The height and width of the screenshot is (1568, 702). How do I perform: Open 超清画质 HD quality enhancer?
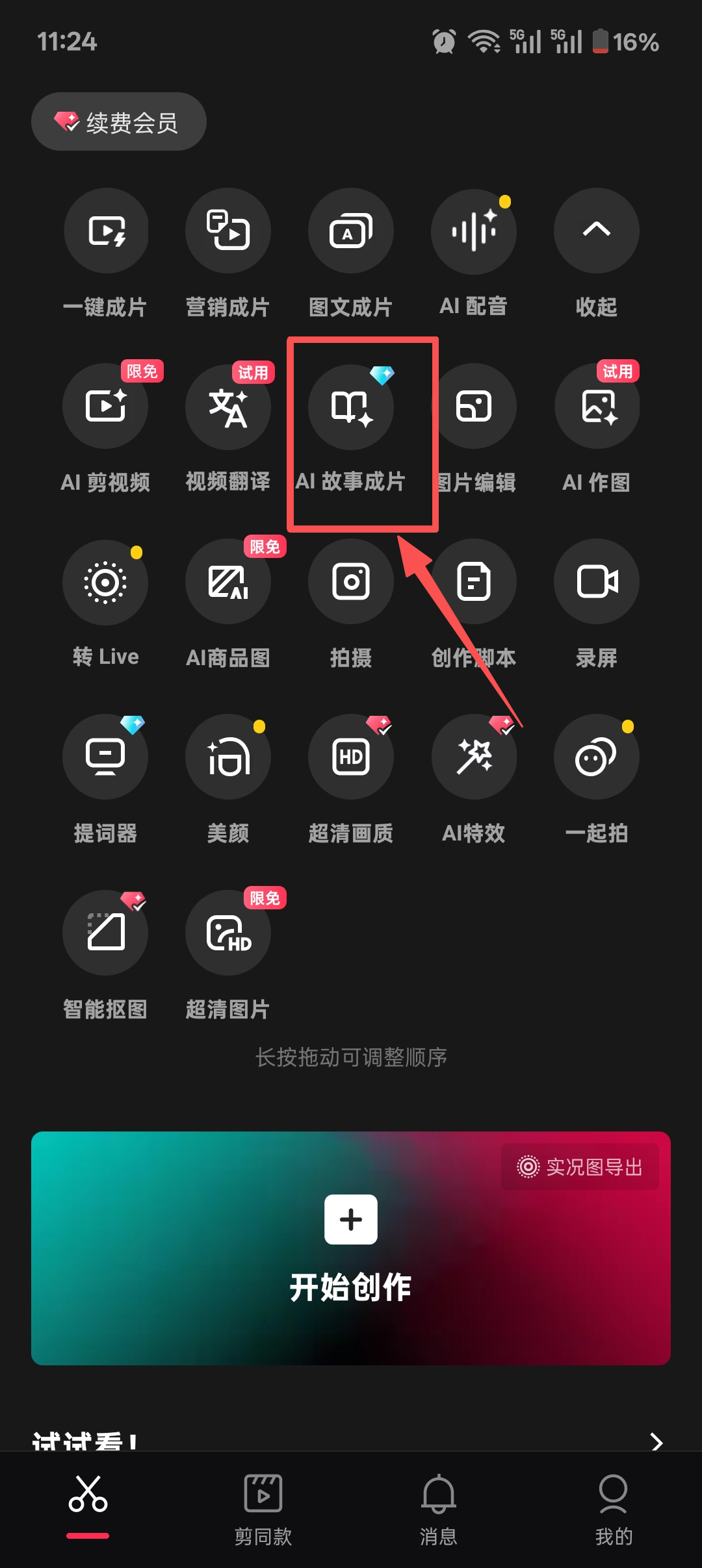point(350,757)
